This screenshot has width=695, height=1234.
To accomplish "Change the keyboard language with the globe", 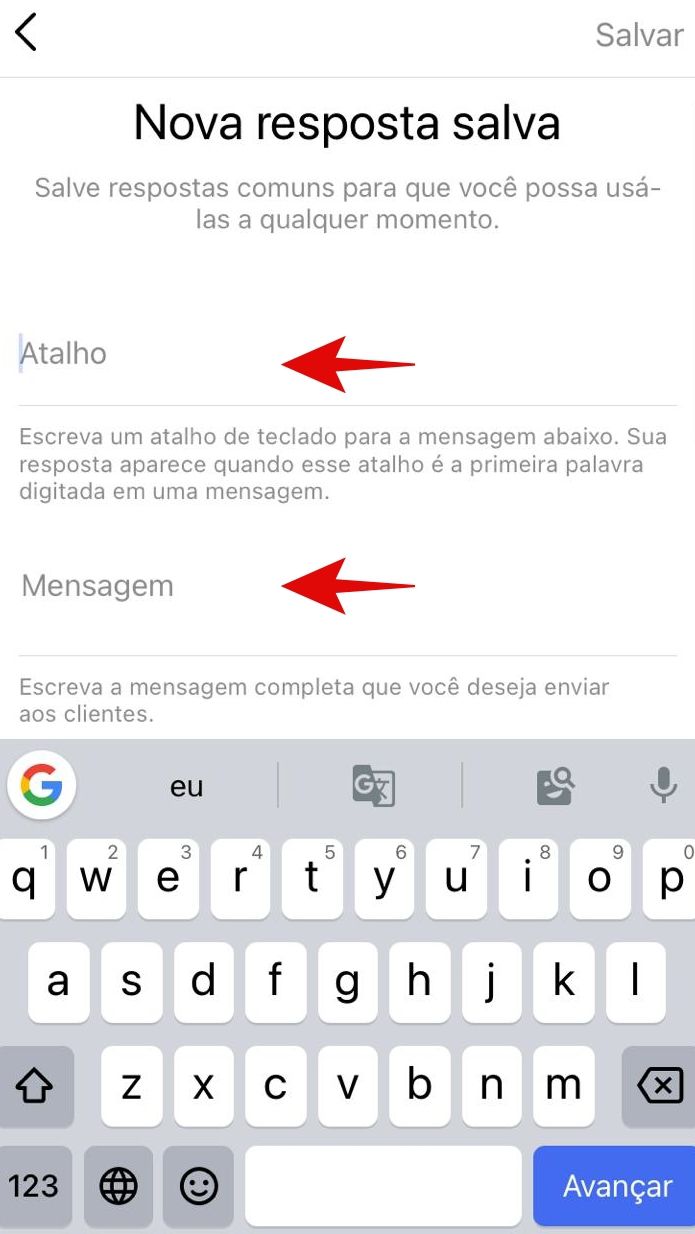I will [x=119, y=1186].
